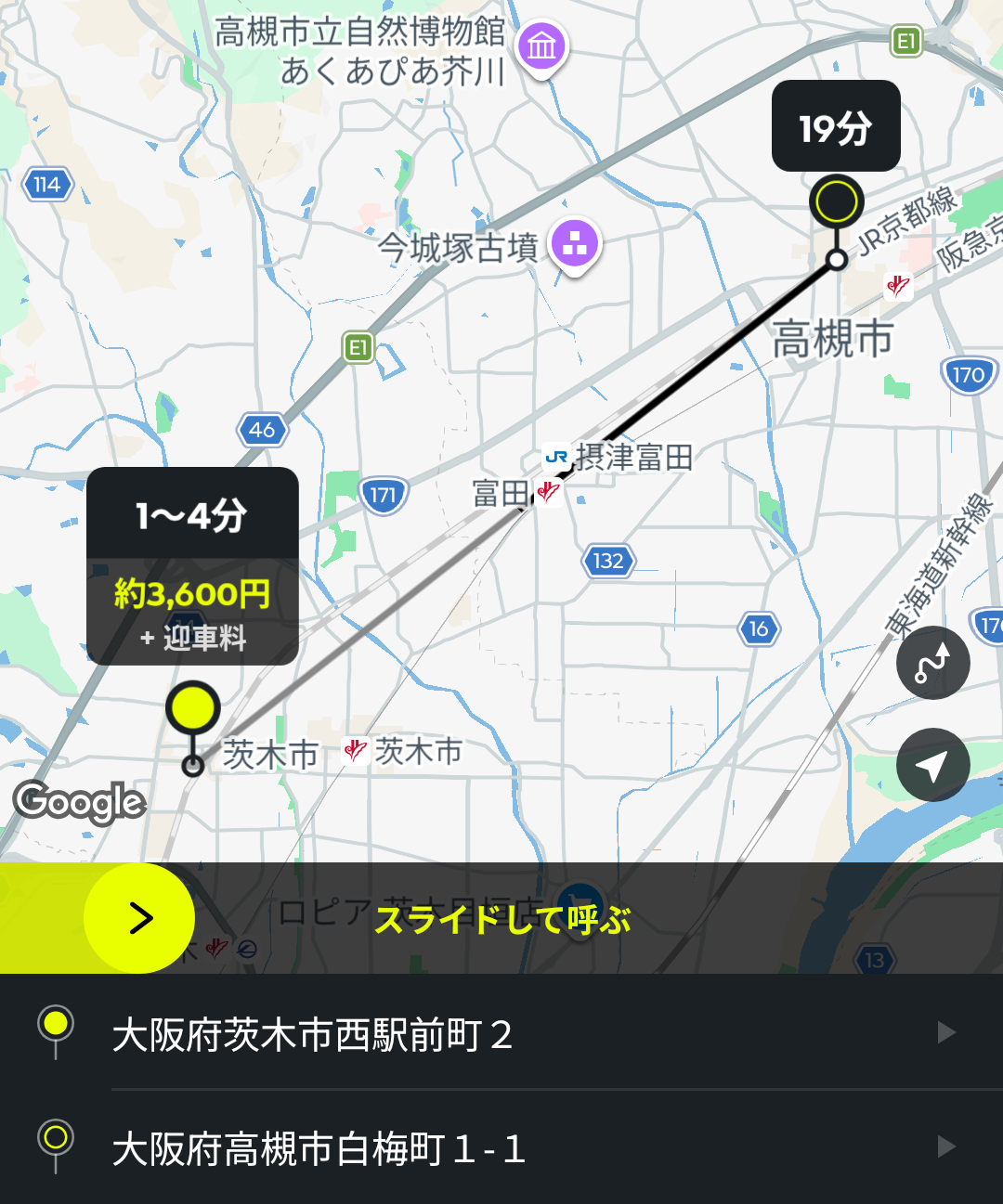Edit destination 大阪府高槻市白梅町1-1
The height and width of the screenshot is (1204, 1003).
click(x=501, y=1148)
